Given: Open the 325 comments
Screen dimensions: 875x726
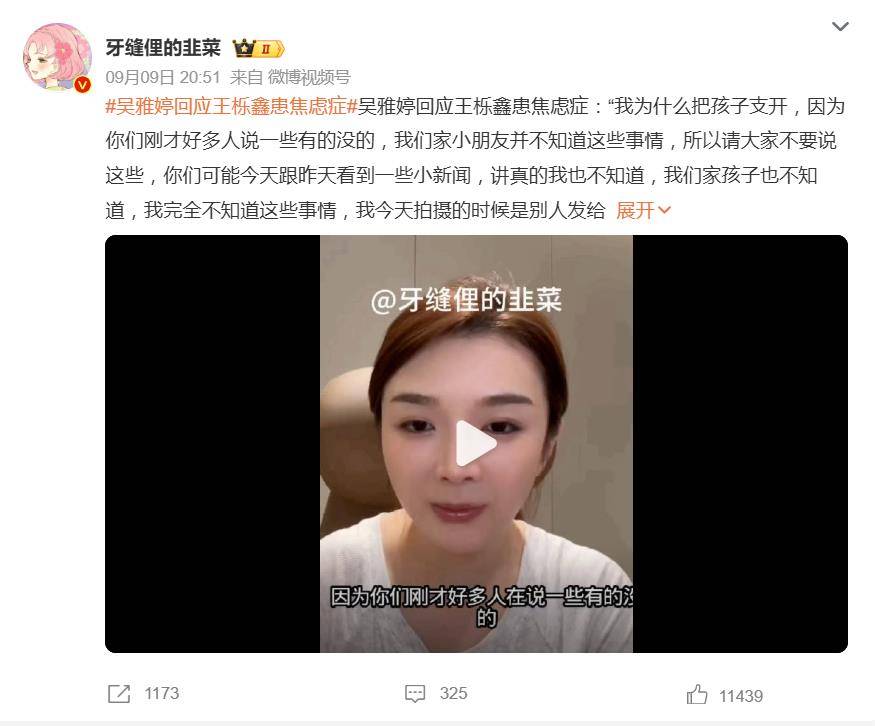Looking at the screenshot, I should pos(436,693).
